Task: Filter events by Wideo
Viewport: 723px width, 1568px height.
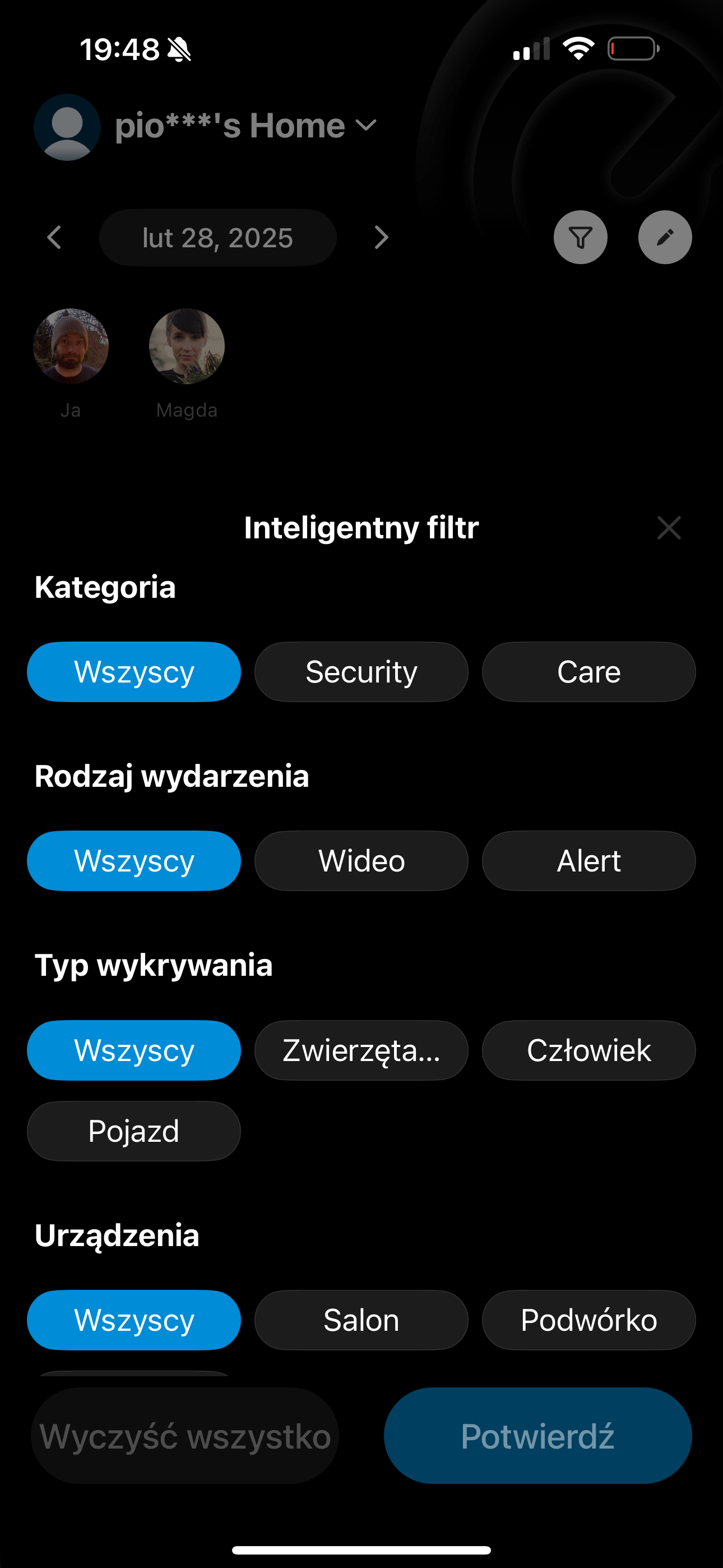Action: (361, 861)
